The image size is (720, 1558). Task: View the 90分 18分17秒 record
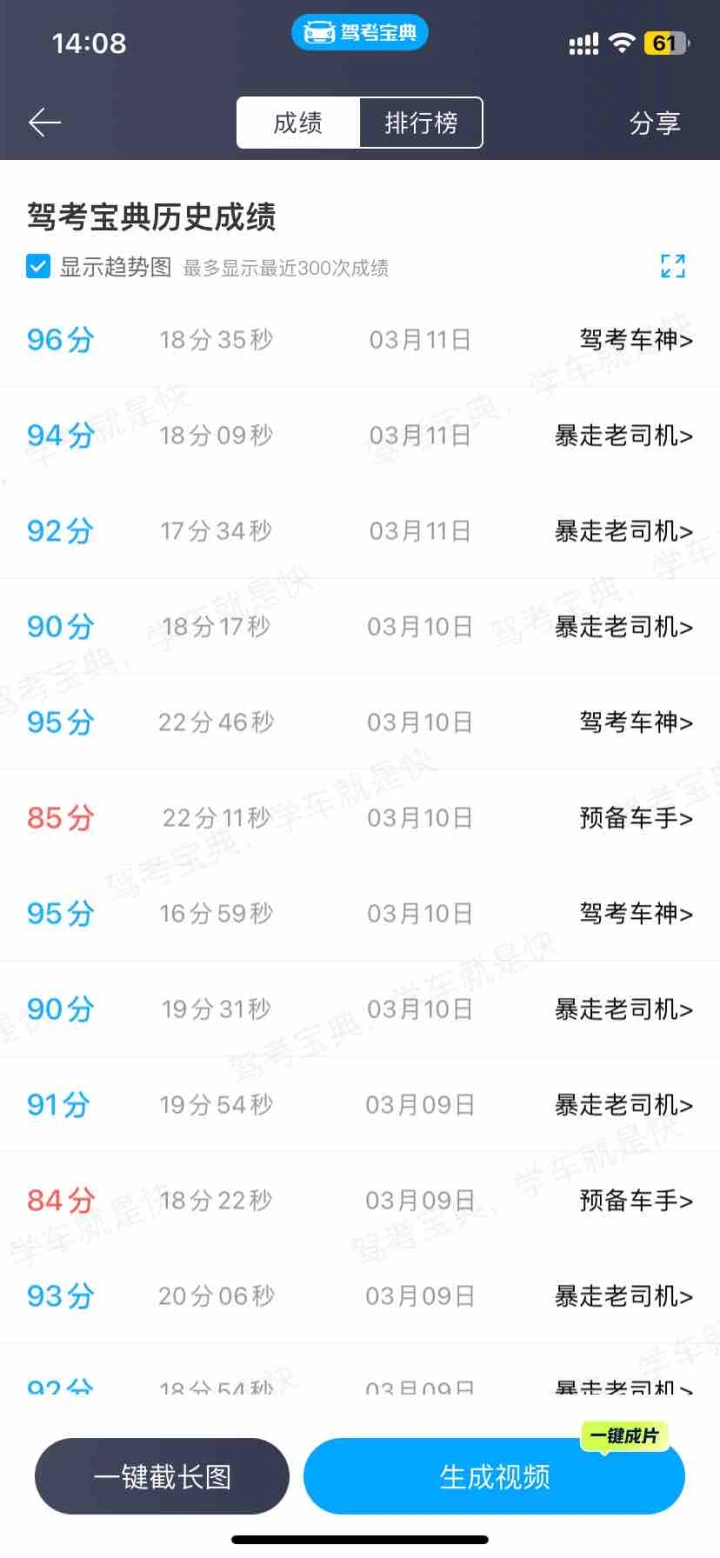click(360, 626)
